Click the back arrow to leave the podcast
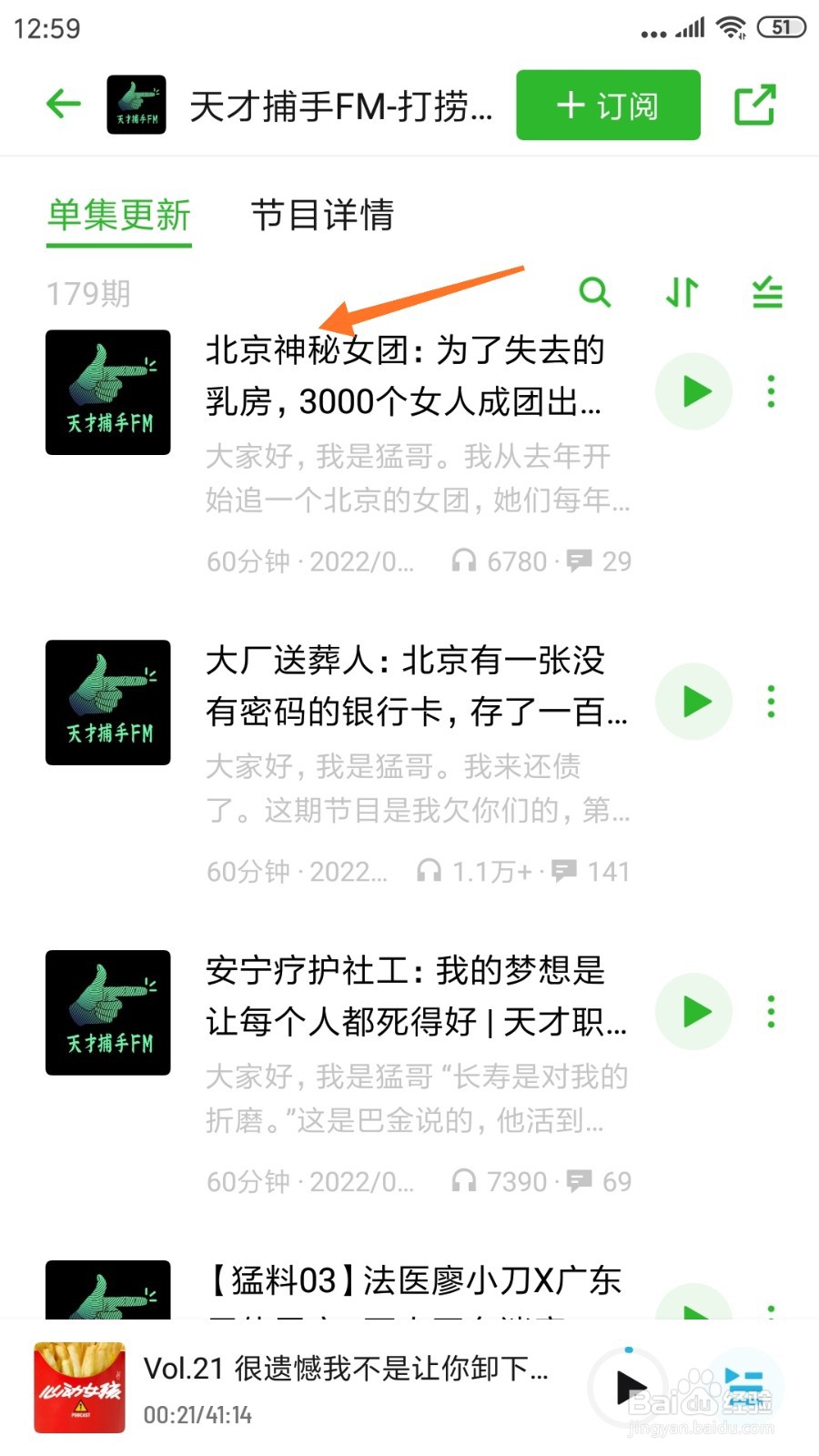The image size is (819, 1456). pyautogui.click(x=62, y=104)
